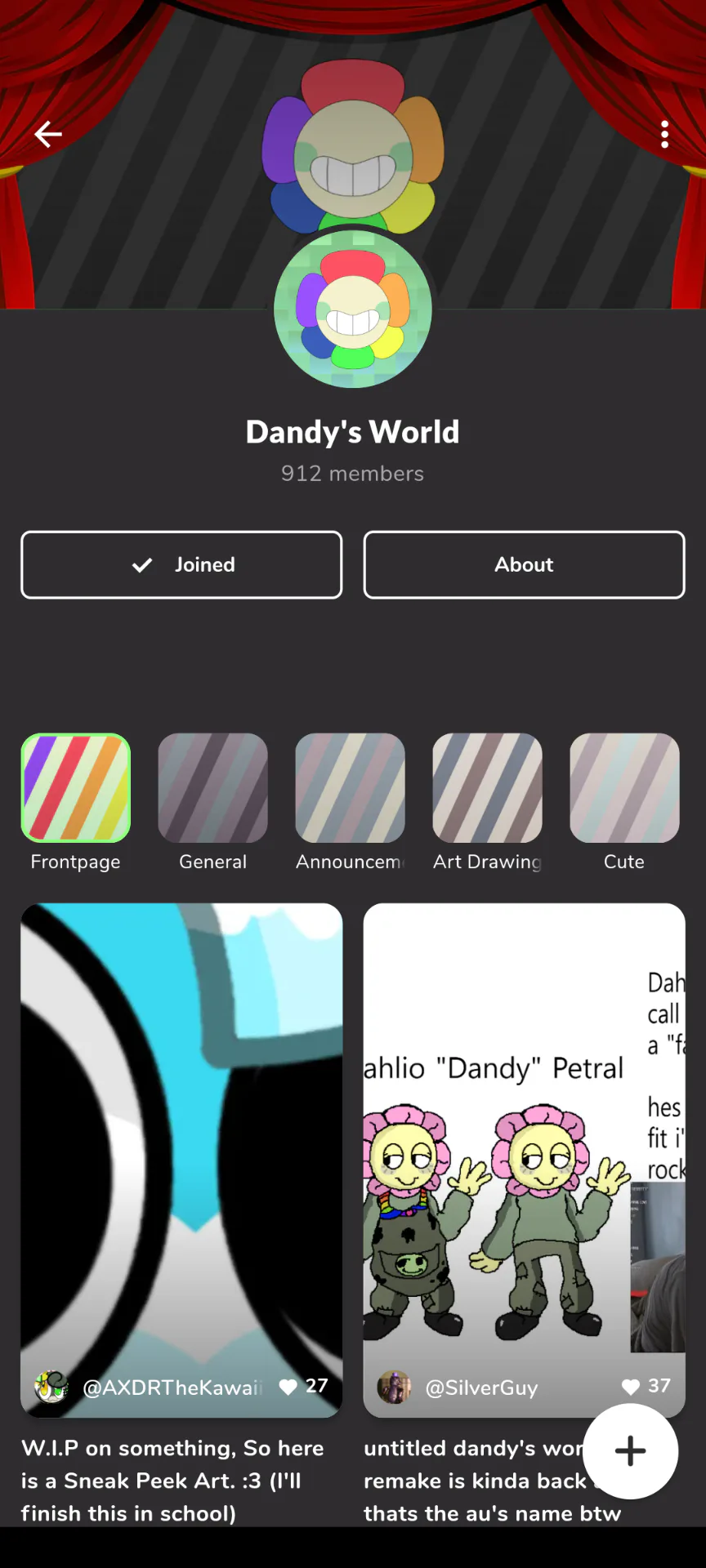This screenshot has width=706, height=1568.
Task: Tap the Joined membership button
Action: pos(181,565)
